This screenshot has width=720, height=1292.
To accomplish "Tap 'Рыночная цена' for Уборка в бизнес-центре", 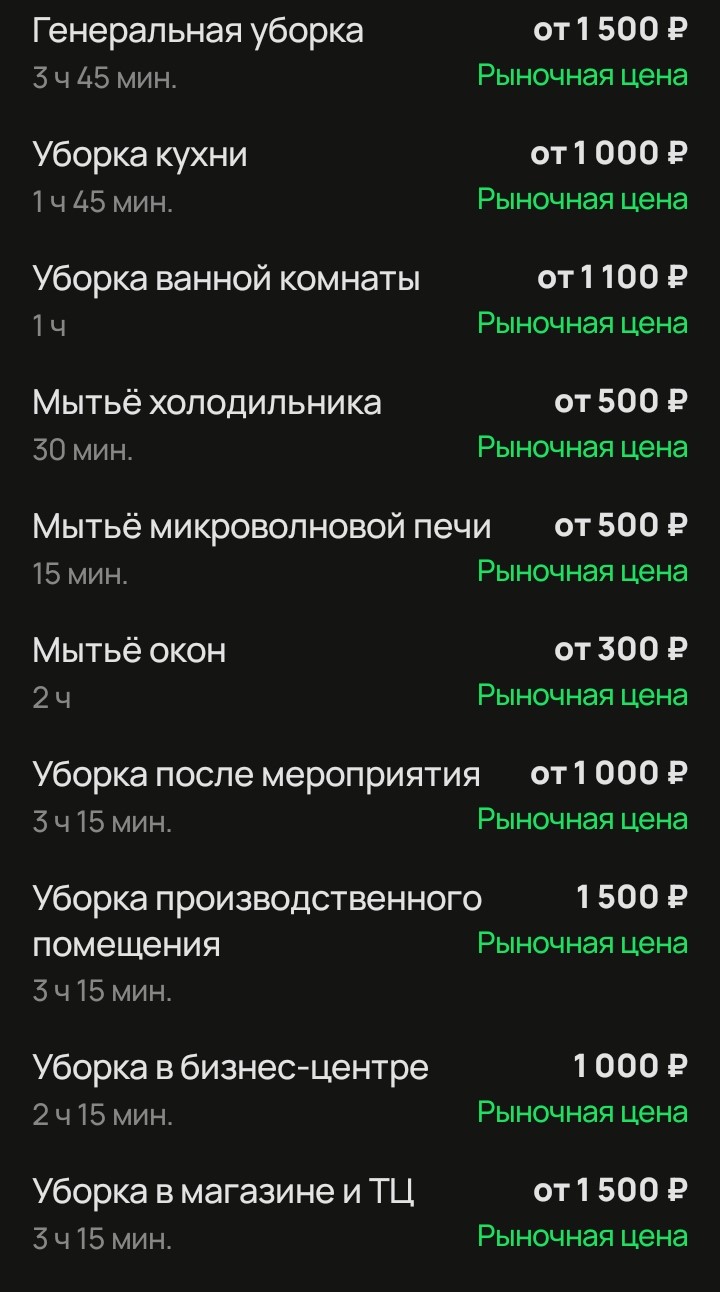I will click(582, 1113).
